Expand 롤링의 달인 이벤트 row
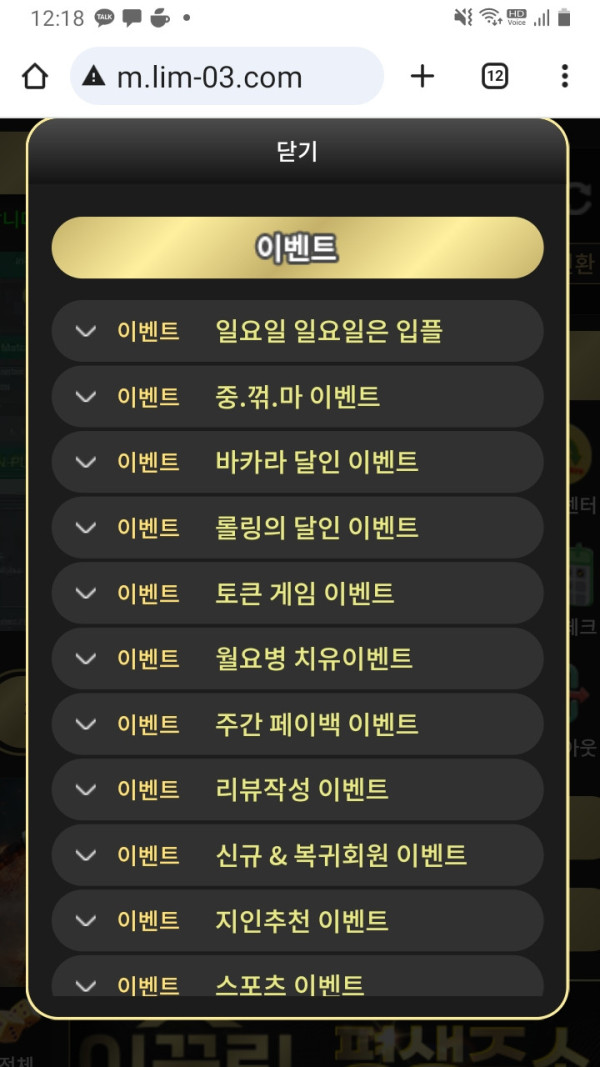Screen dimensions: 600x1067 pos(297,527)
